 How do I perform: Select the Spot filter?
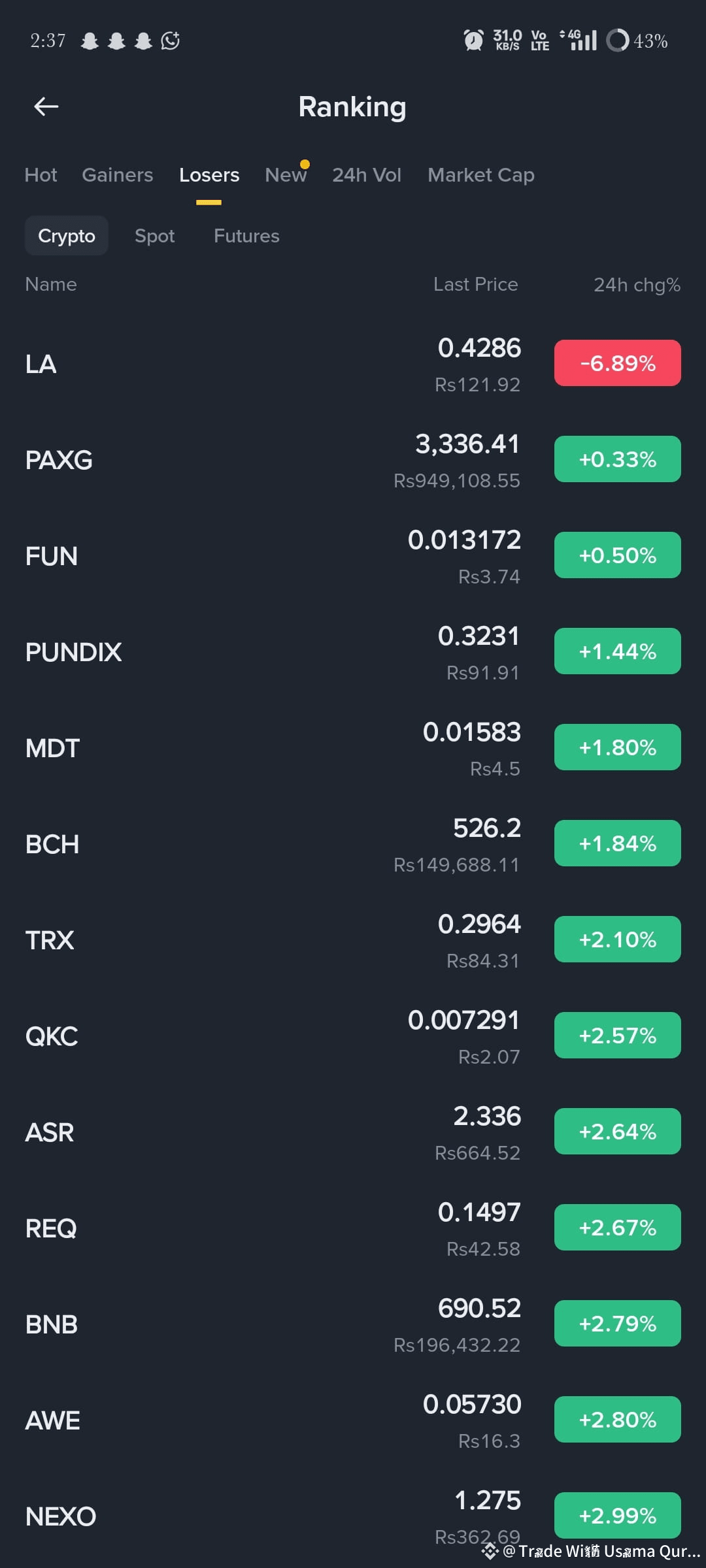[x=155, y=236]
